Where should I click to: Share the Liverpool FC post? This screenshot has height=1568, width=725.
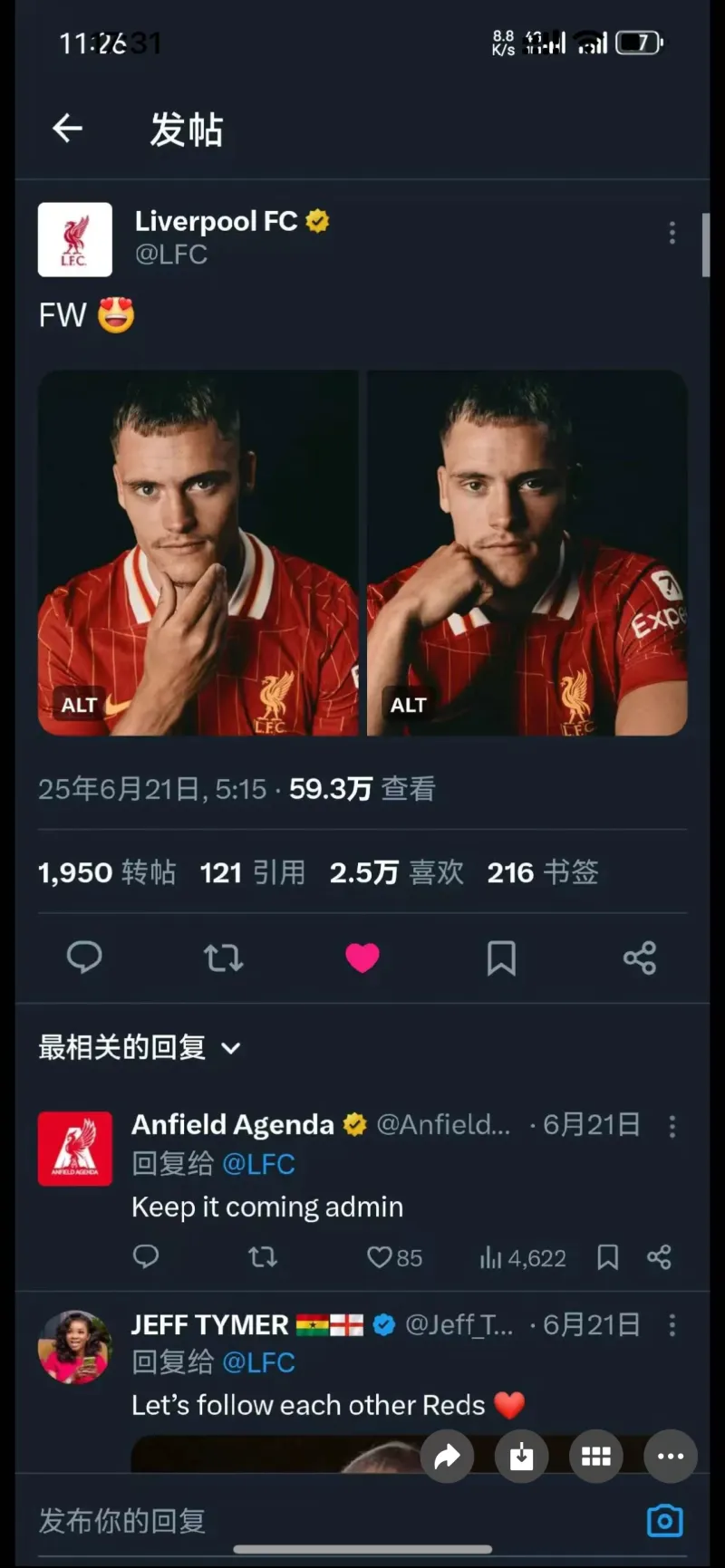click(640, 957)
